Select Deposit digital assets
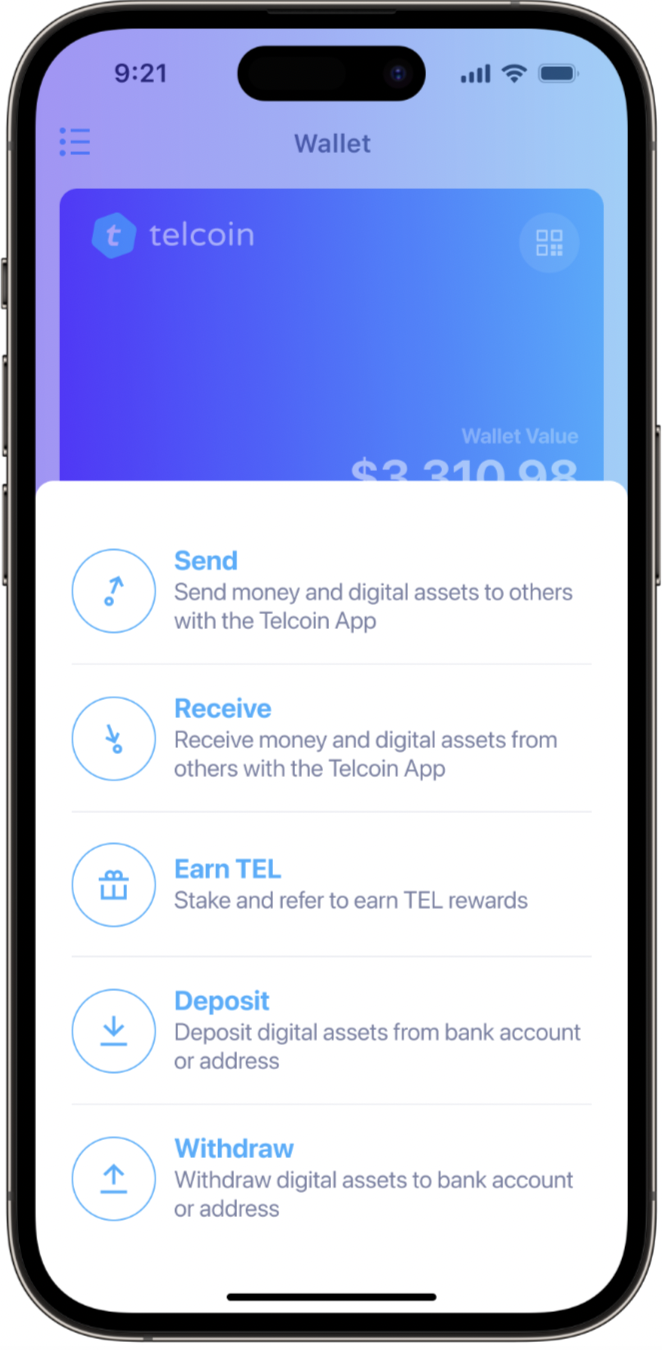Viewport: 662px width, 1350px height. tap(330, 1031)
